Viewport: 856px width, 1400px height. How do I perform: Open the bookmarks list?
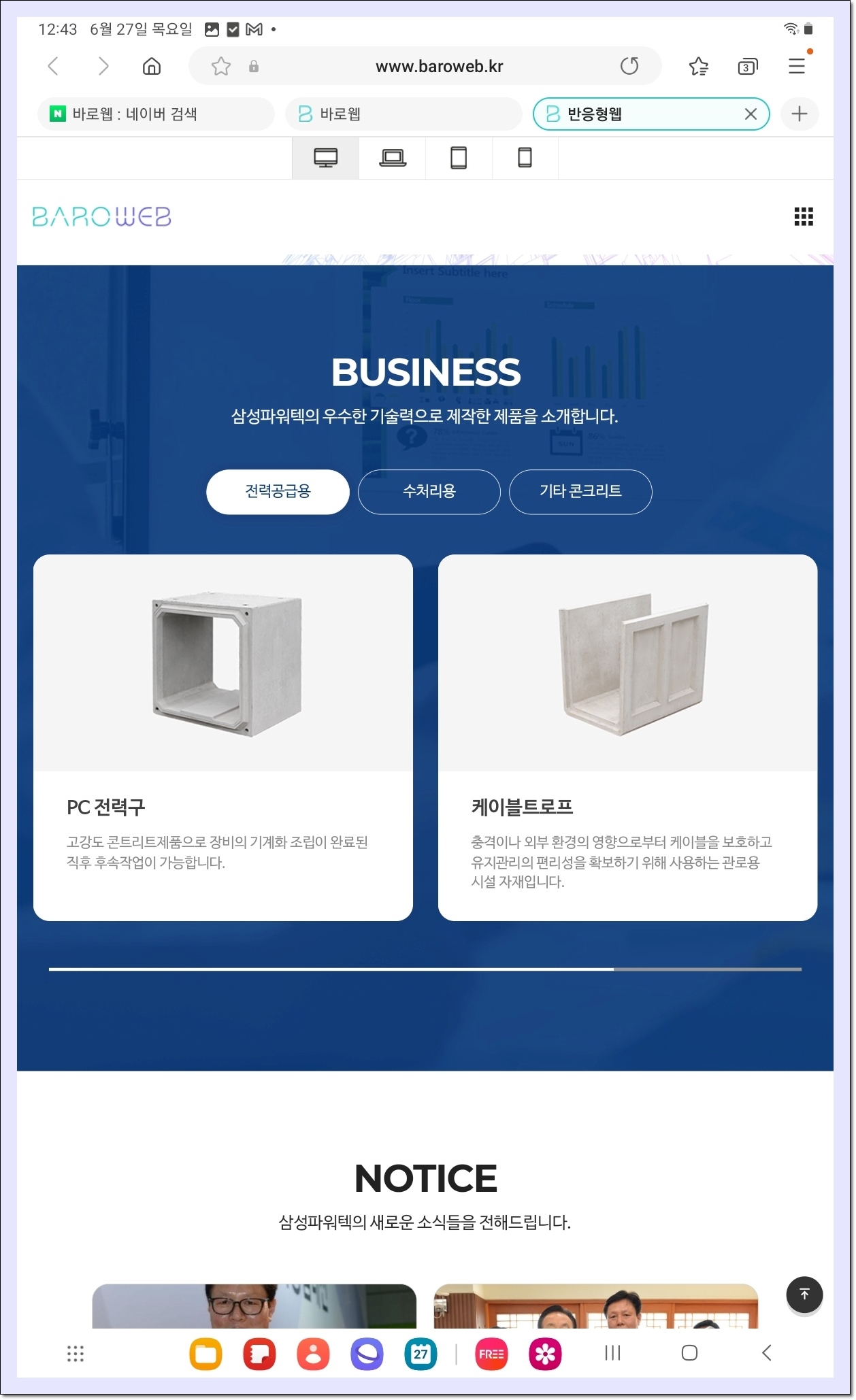coord(699,66)
